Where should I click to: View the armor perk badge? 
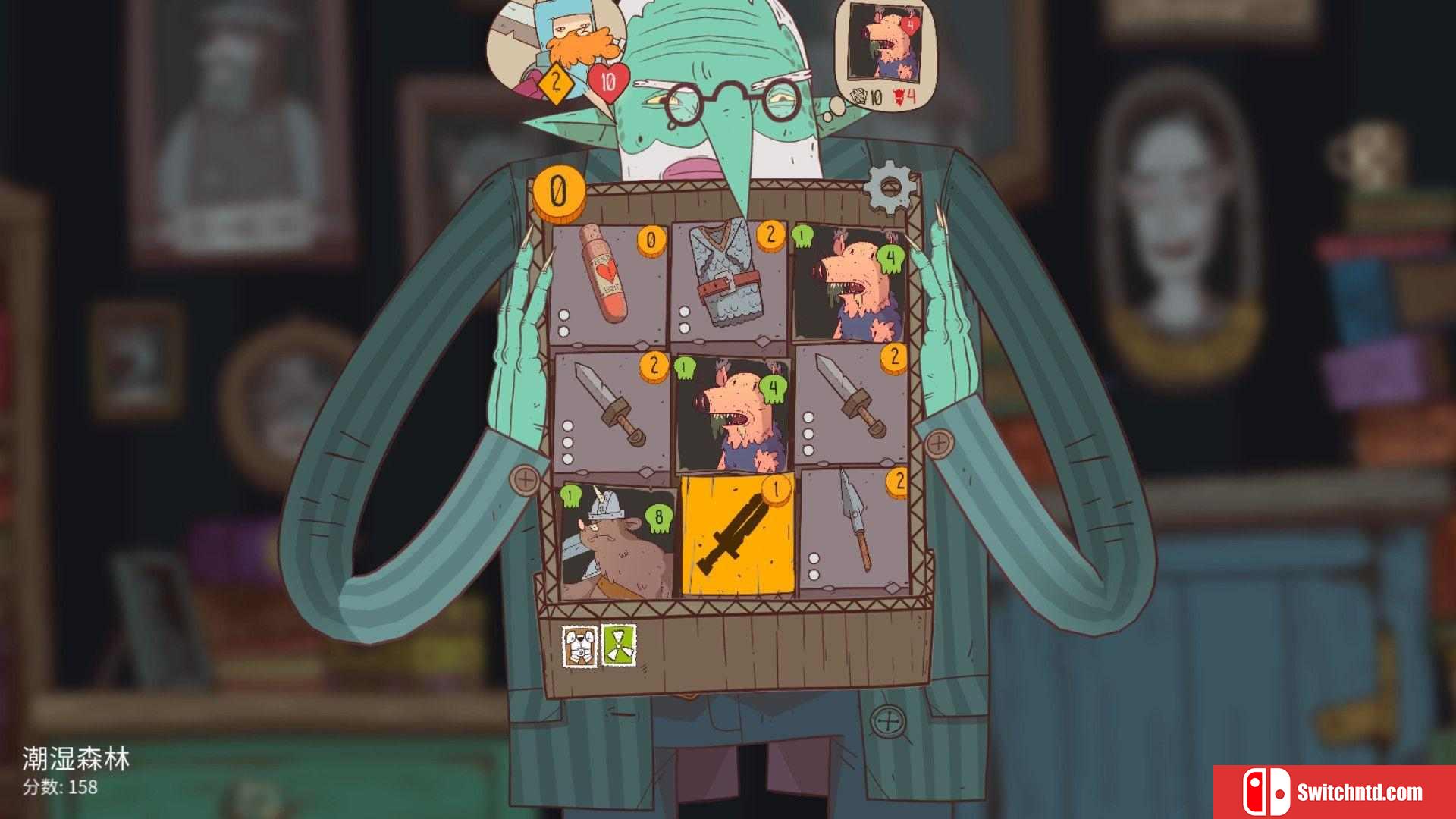(x=580, y=647)
